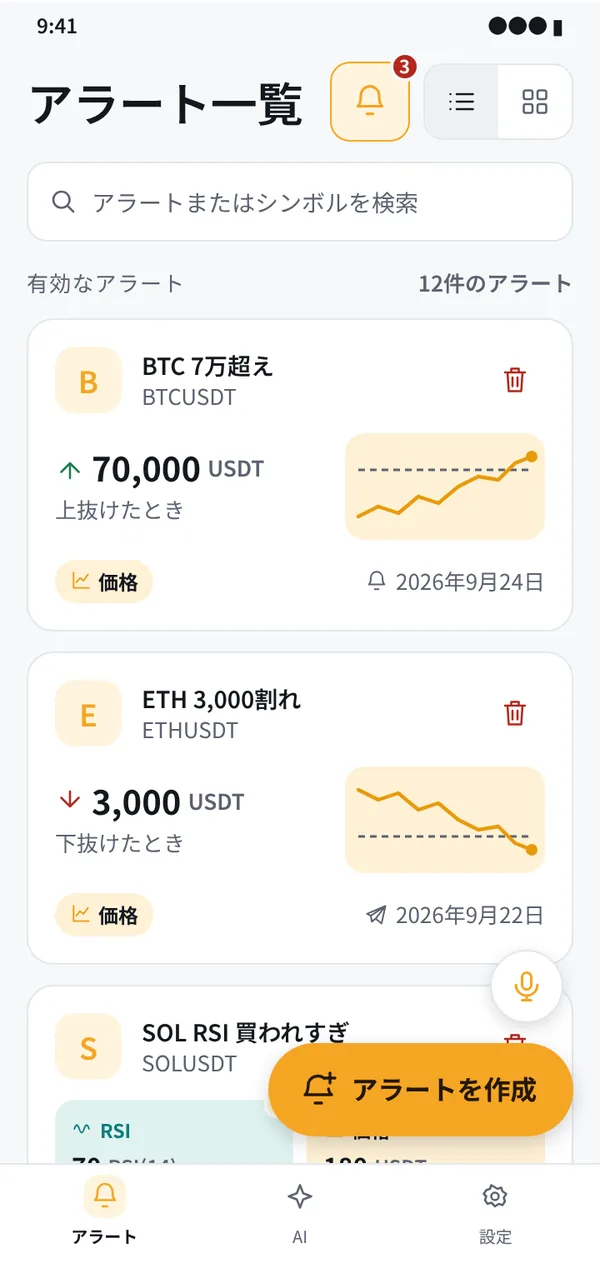Switch to the AI tab
This screenshot has width=600, height=1268.
click(299, 1212)
